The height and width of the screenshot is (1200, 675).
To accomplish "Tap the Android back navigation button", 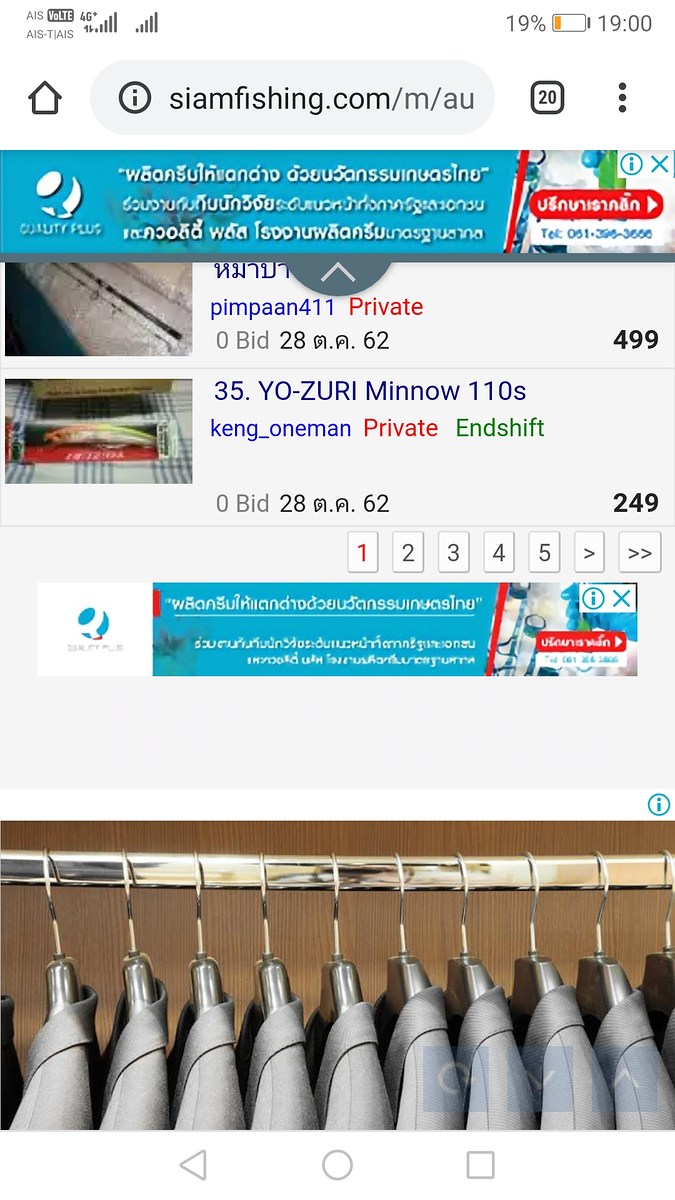I will [x=193, y=1164].
